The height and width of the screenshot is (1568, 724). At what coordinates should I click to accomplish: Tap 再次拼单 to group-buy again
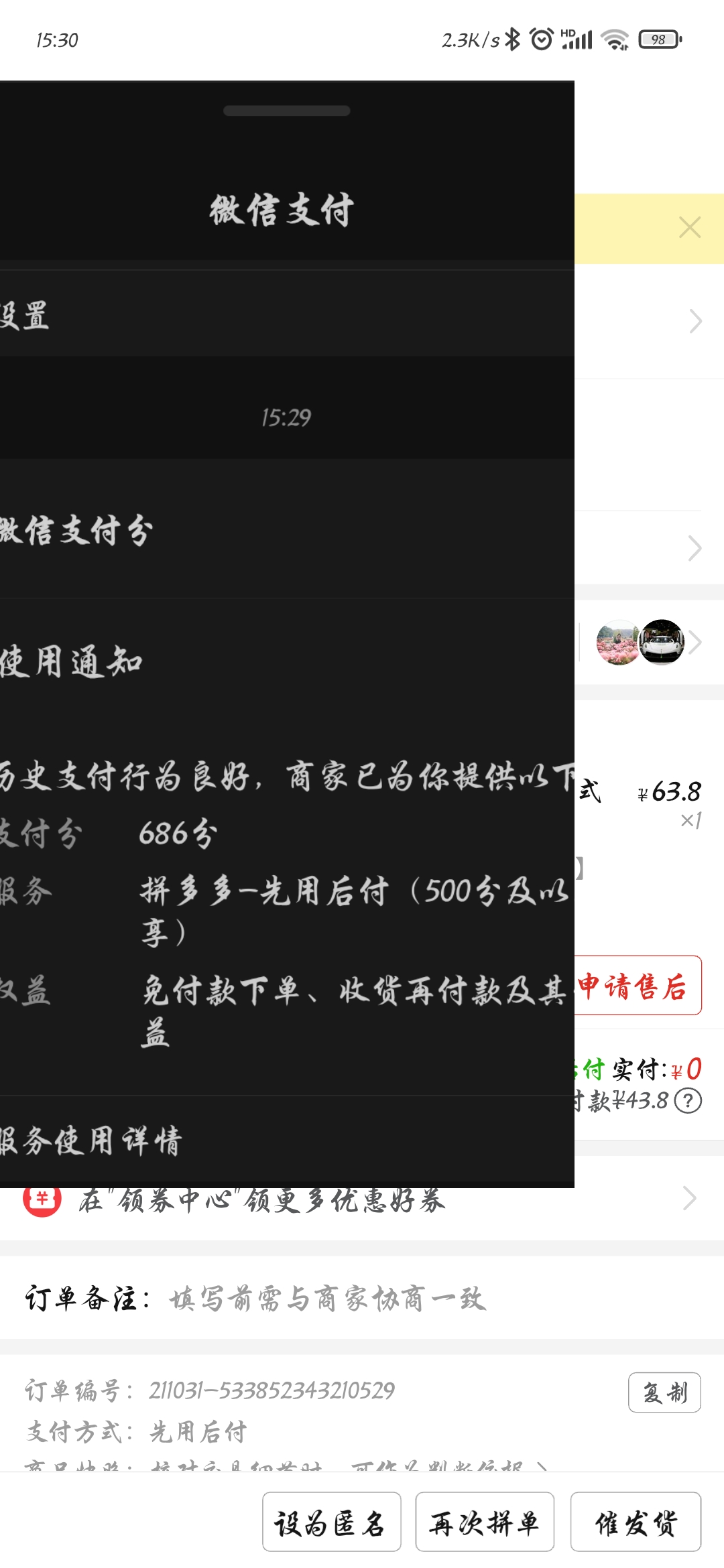(485, 1522)
